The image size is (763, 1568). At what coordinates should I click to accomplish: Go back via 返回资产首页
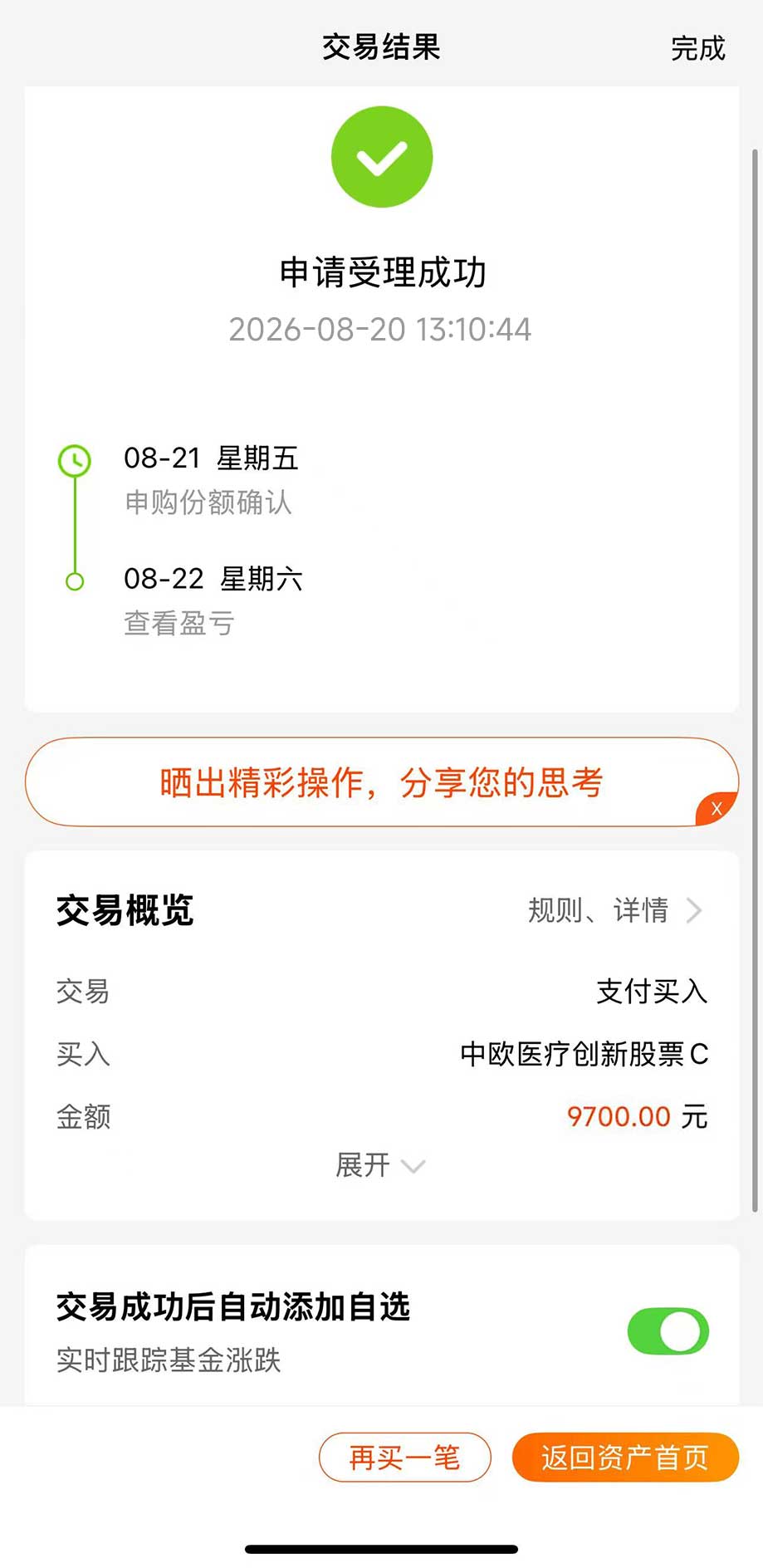(x=625, y=1457)
